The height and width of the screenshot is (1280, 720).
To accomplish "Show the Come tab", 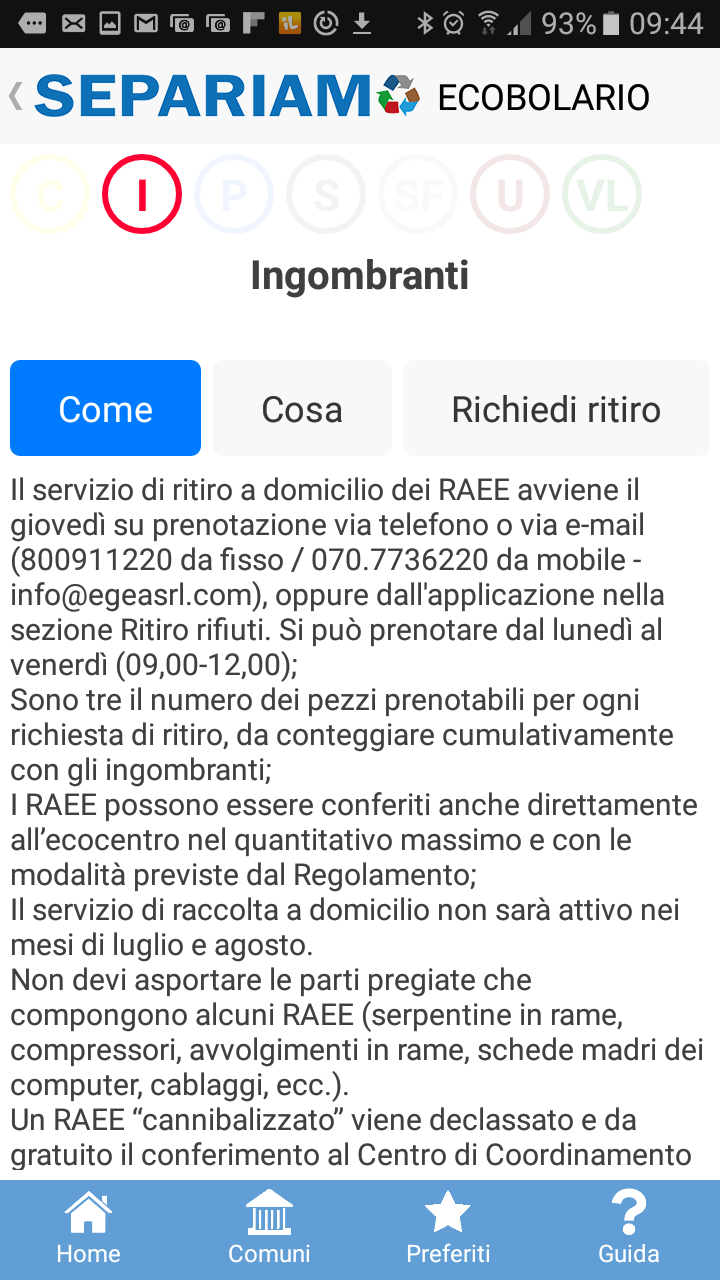I will pyautogui.click(x=105, y=408).
